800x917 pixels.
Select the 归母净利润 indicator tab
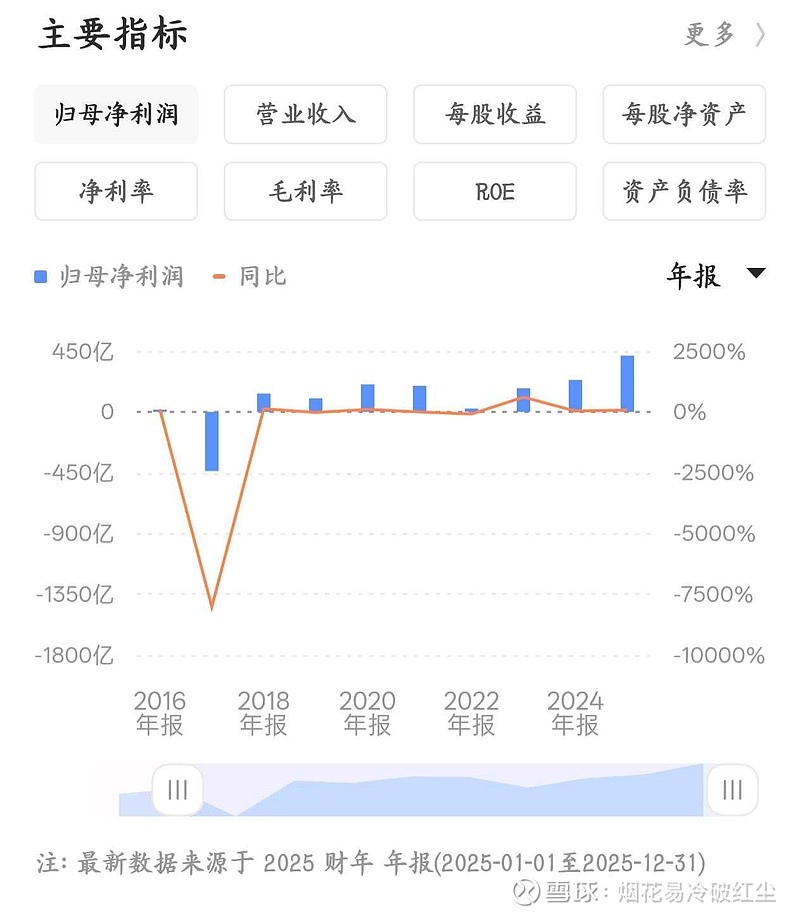[115, 114]
